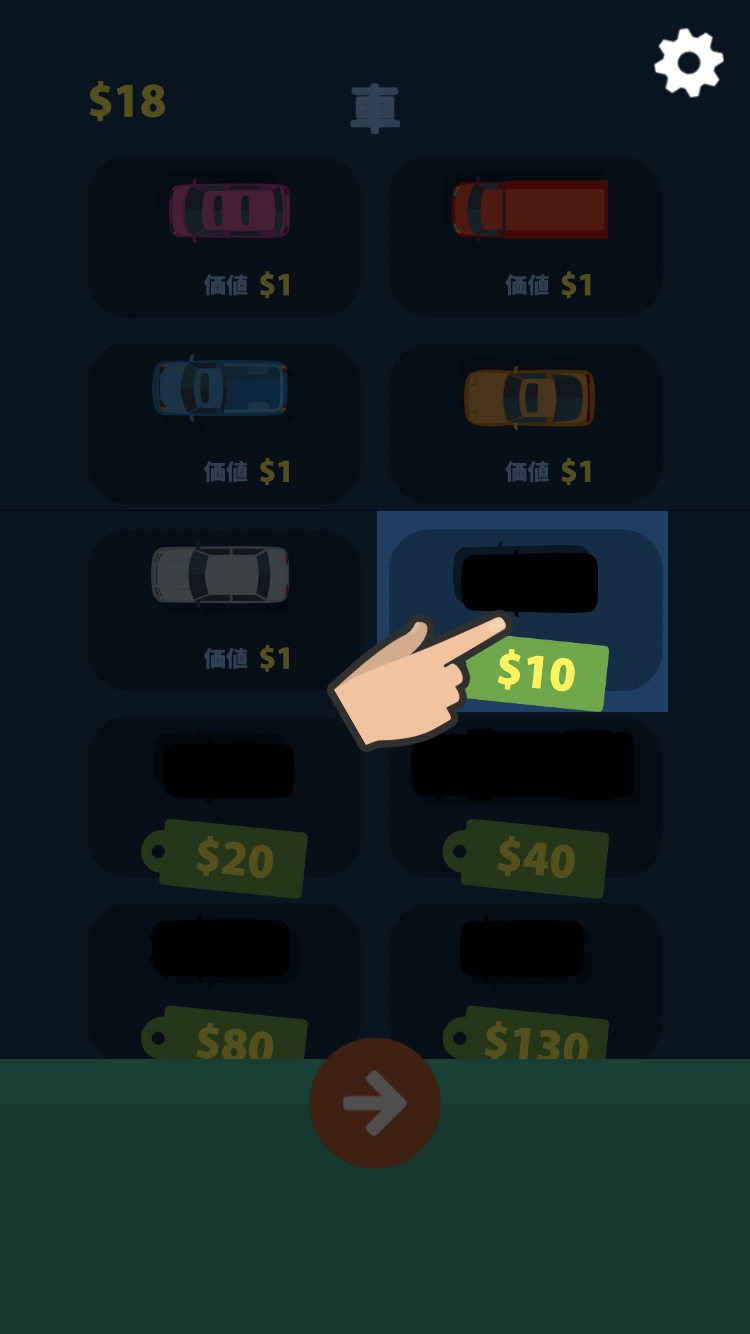Viewport: 750px width, 1334px height.
Task: Tap the locked car priced $20
Action: click(x=224, y=796)
